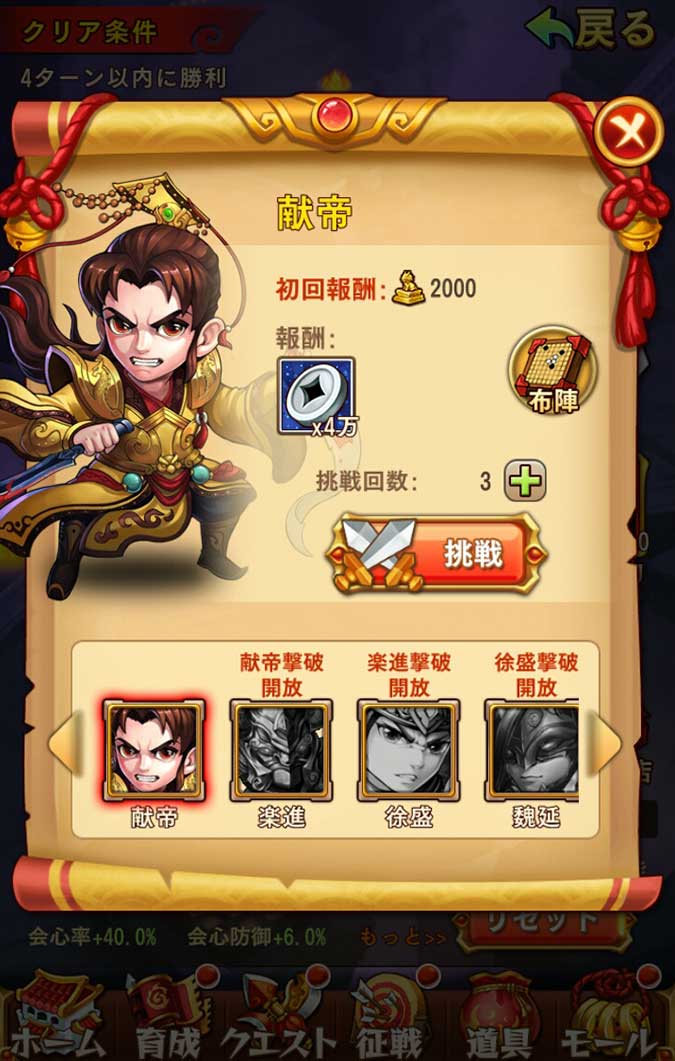Image resolution: width=675 pixels, height=1061 pixels.
Task: Start the battle with 挑戦
Action: point(438,554)
